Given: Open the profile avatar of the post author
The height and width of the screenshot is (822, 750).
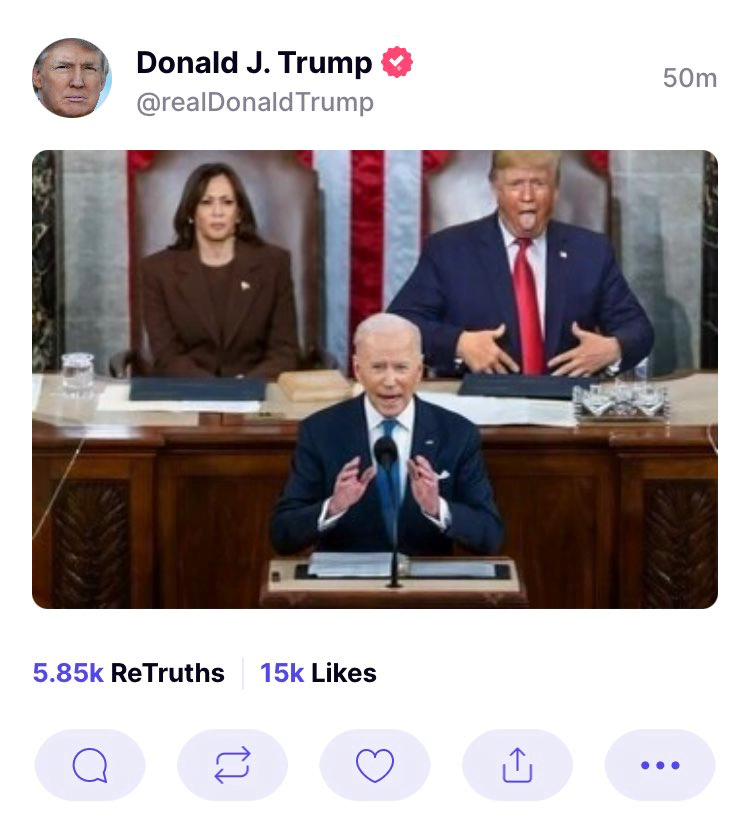Looking at the screenshot, I should click(x=71, y=78).
